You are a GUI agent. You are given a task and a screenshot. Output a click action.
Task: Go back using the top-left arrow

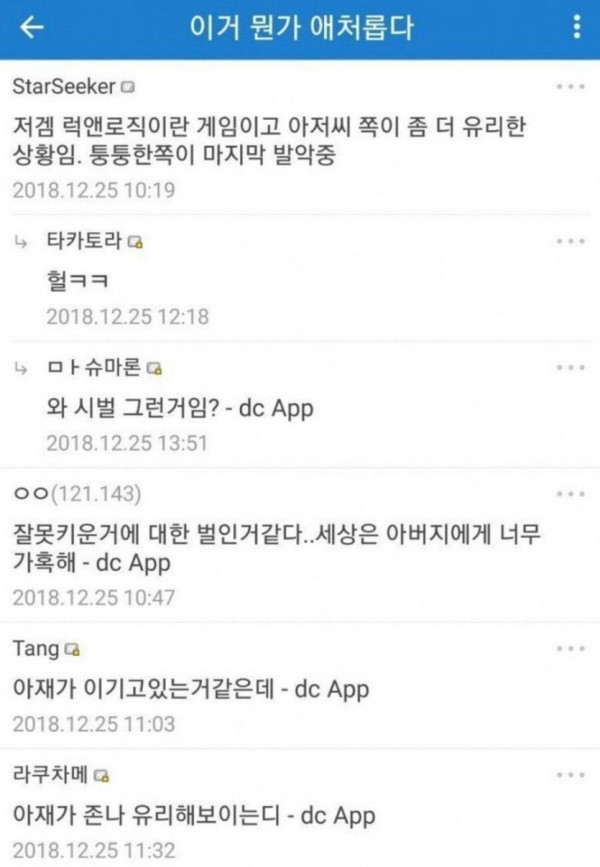tap(33, 28)
